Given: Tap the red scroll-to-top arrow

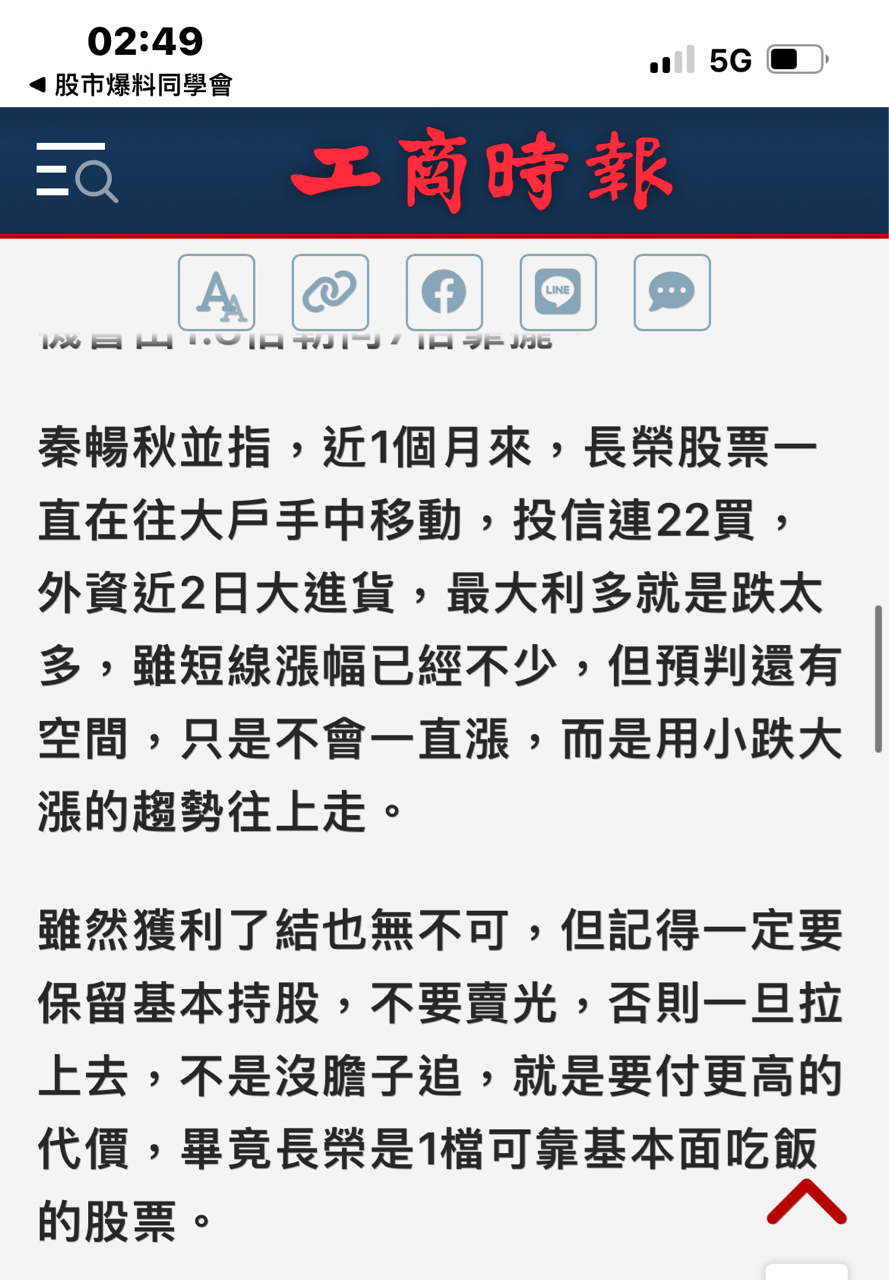Looking at the screenshot, I should tap(806, 1202).
